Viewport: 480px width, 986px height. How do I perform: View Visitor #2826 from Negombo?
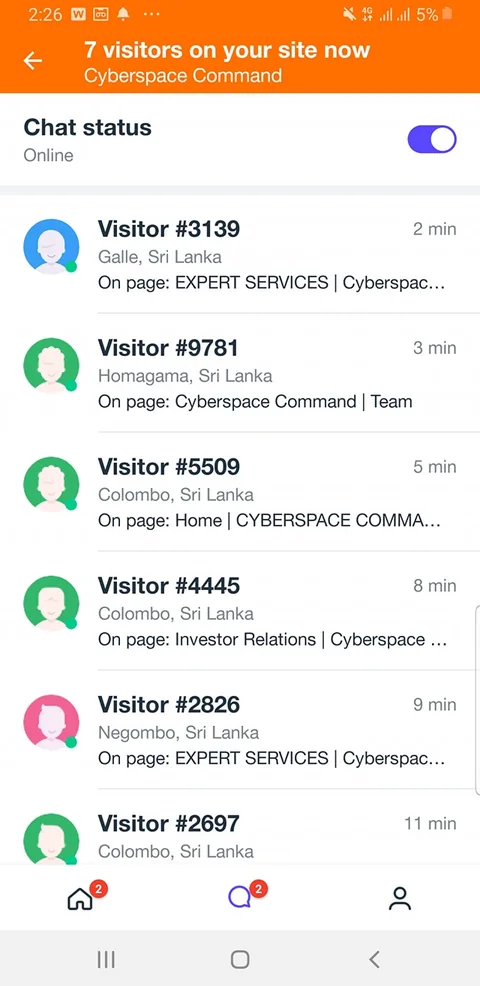[x=240, y=729]
